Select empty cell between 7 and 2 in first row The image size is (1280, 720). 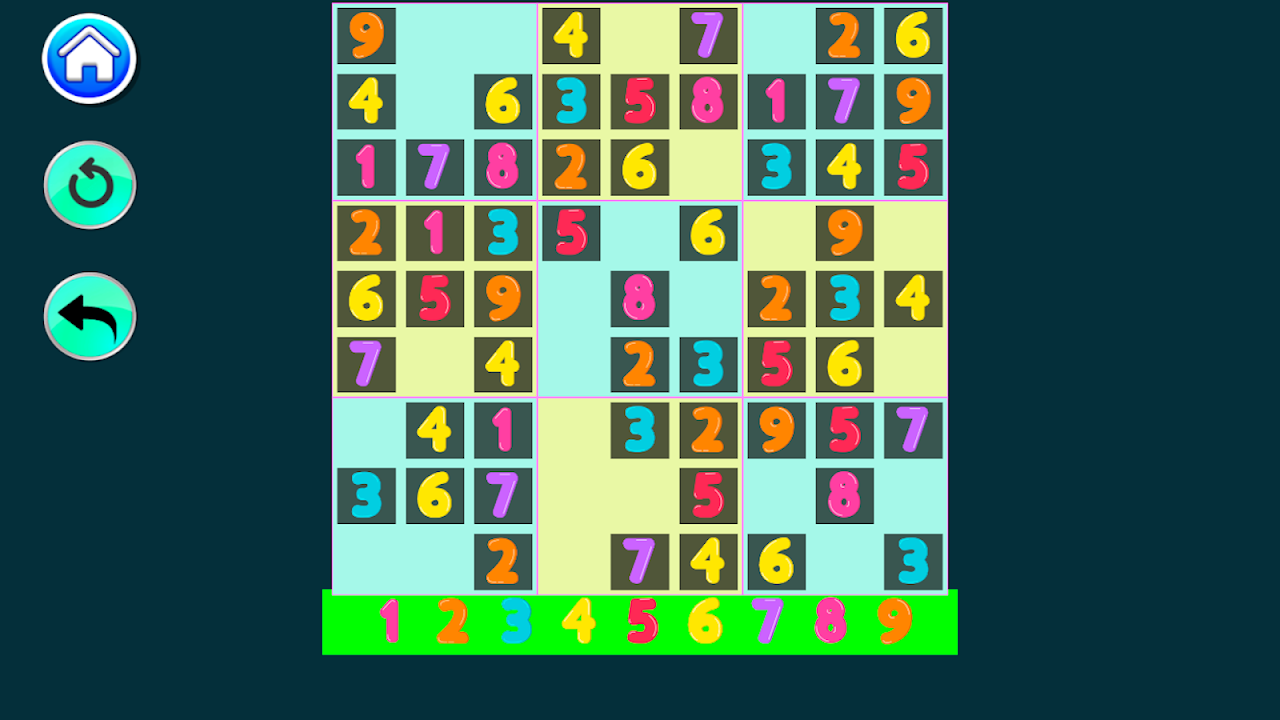click(x=777, y=36)
